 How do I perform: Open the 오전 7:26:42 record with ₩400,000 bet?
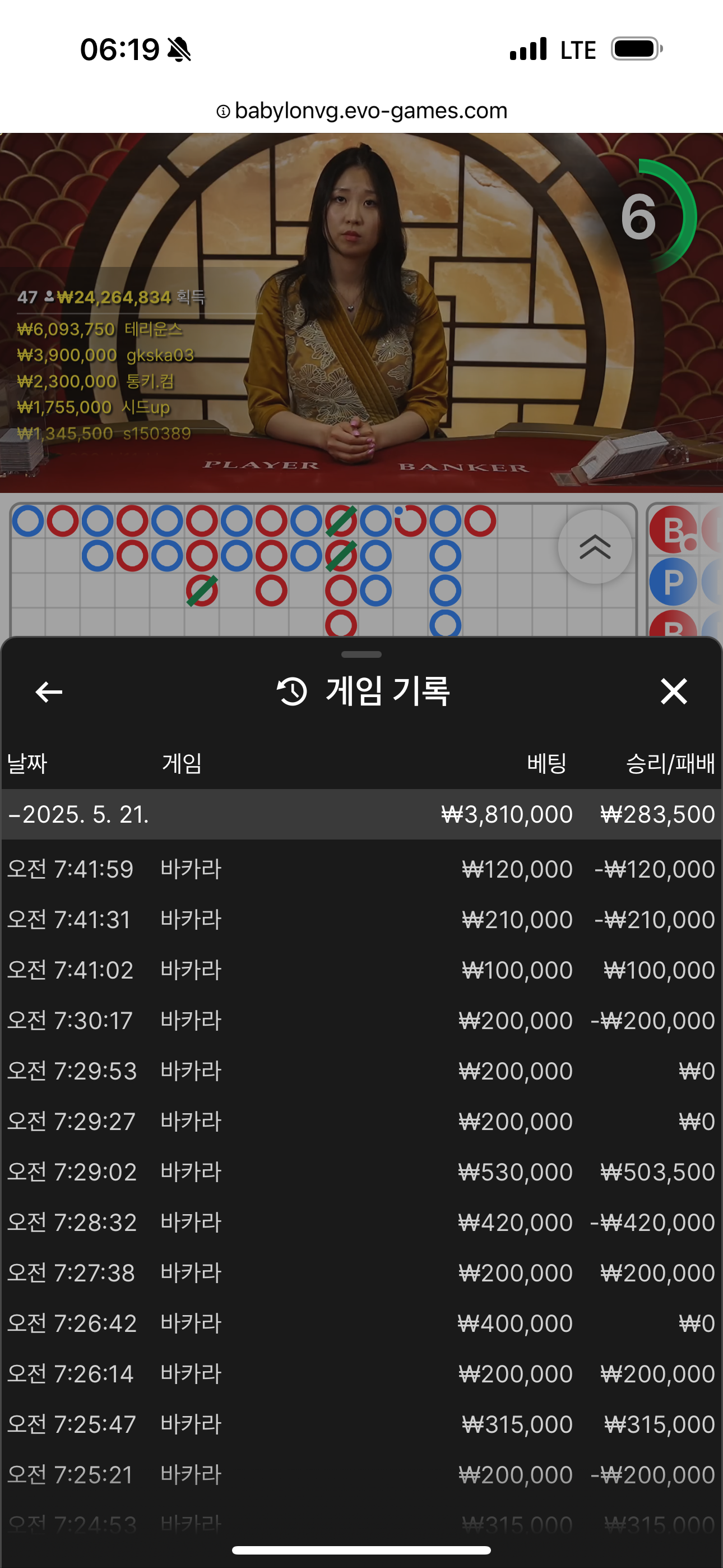[x=361, y=1324]
